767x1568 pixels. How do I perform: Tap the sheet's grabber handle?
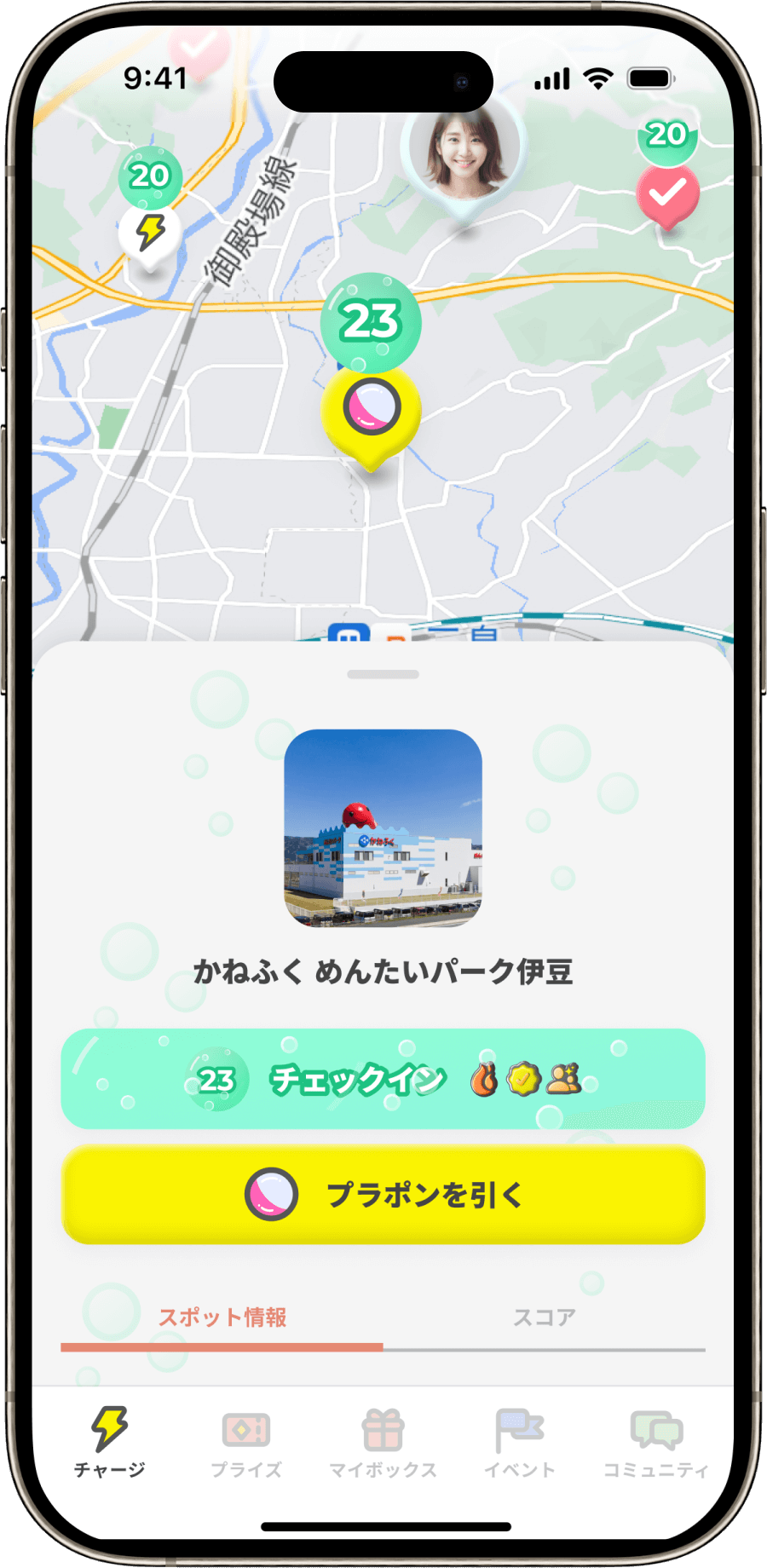[x=383, y=674]
